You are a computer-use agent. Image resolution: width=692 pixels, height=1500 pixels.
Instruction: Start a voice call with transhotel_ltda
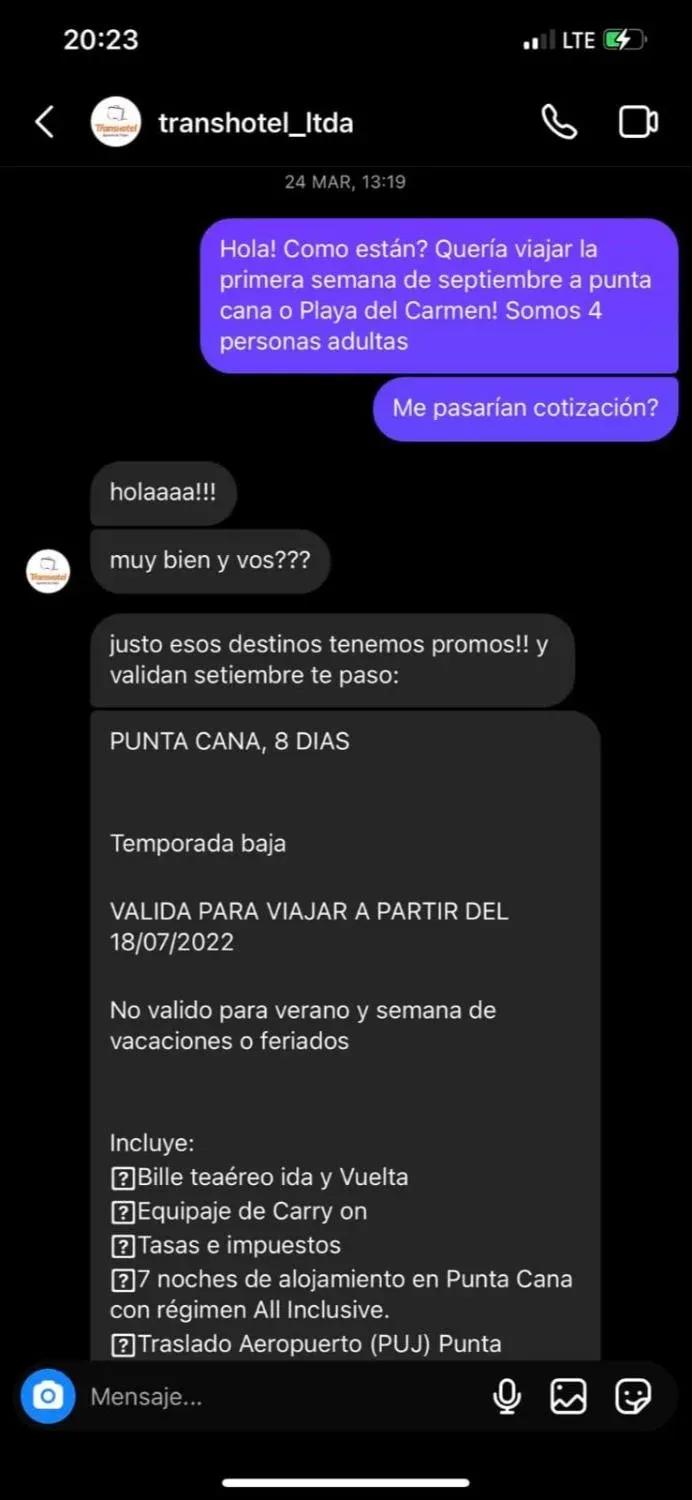(559, 123)
